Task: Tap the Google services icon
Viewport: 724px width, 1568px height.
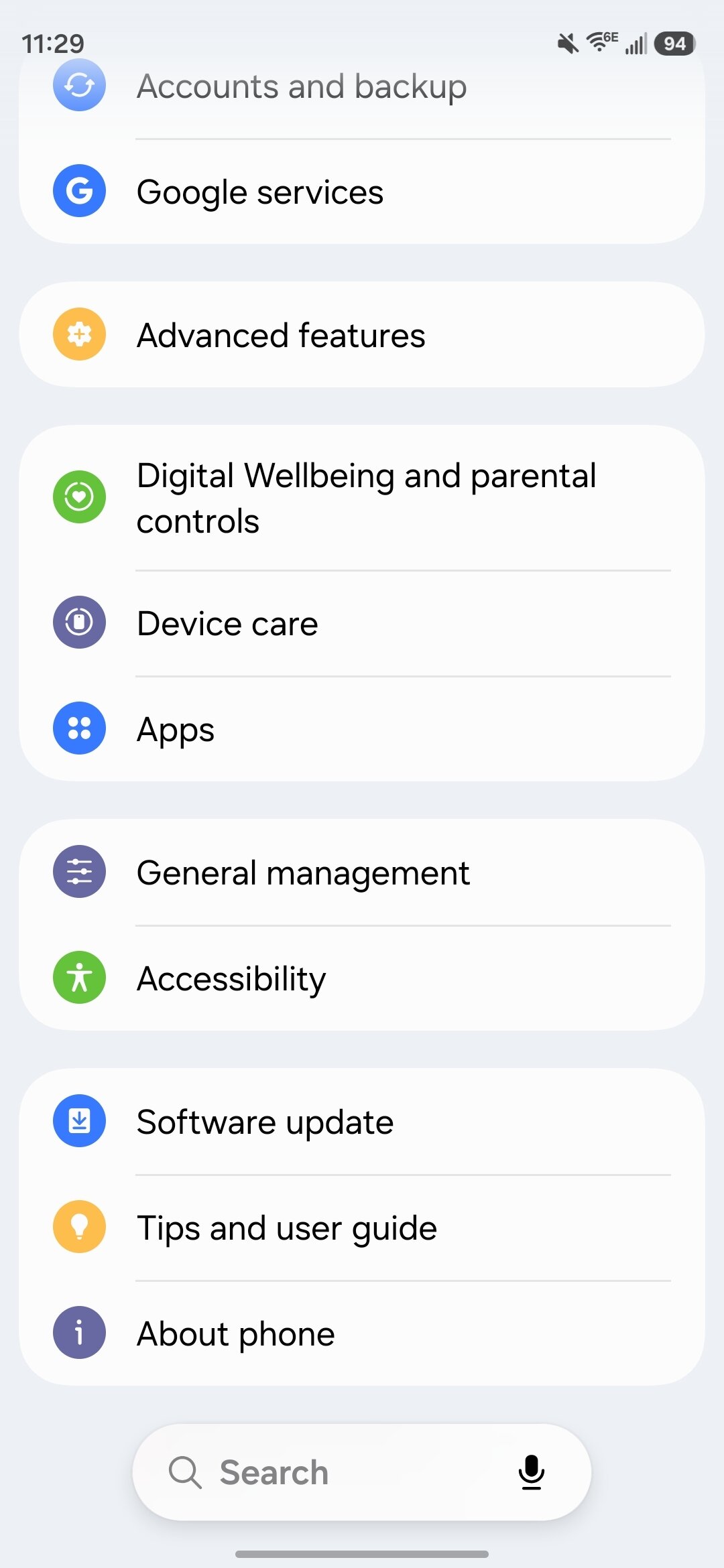Action: click(78, 190)
